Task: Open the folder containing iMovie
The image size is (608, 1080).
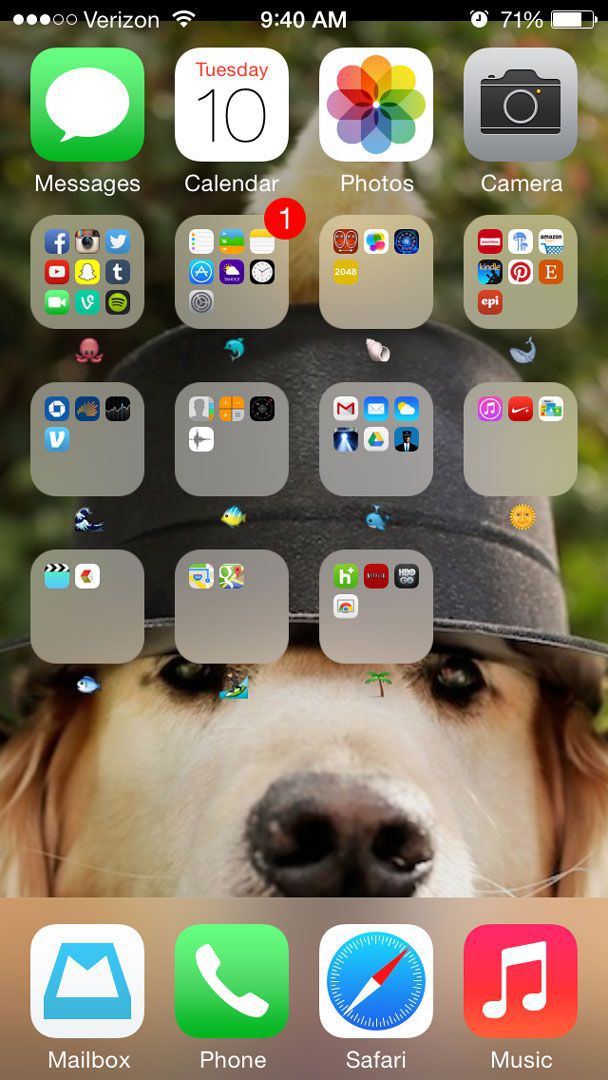Action: (x=87, y=606)
